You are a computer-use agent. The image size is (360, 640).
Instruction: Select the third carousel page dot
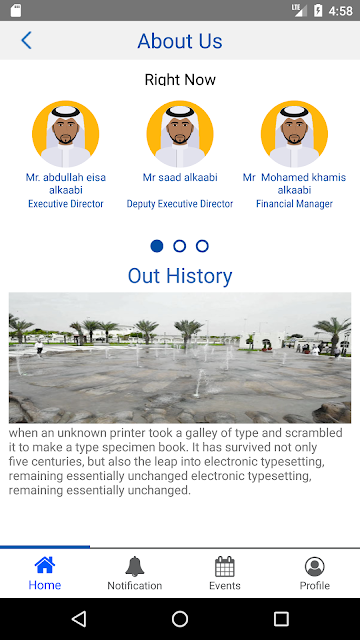click(202, 246)
